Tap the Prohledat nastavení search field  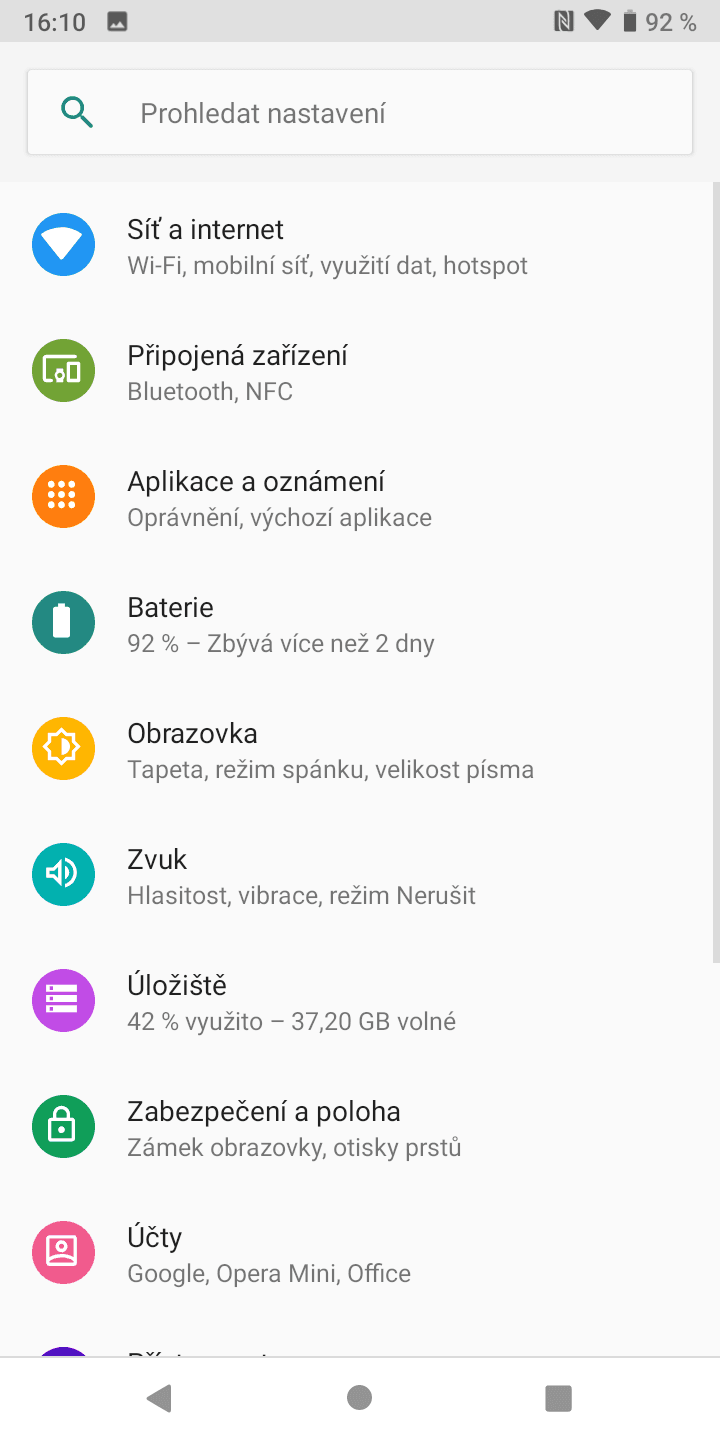click(360, 113)
